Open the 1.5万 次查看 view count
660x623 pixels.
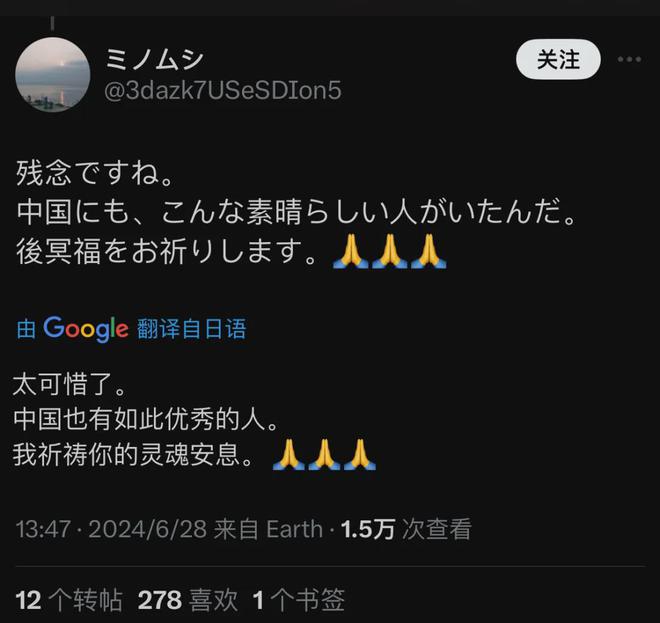(406, 530)
